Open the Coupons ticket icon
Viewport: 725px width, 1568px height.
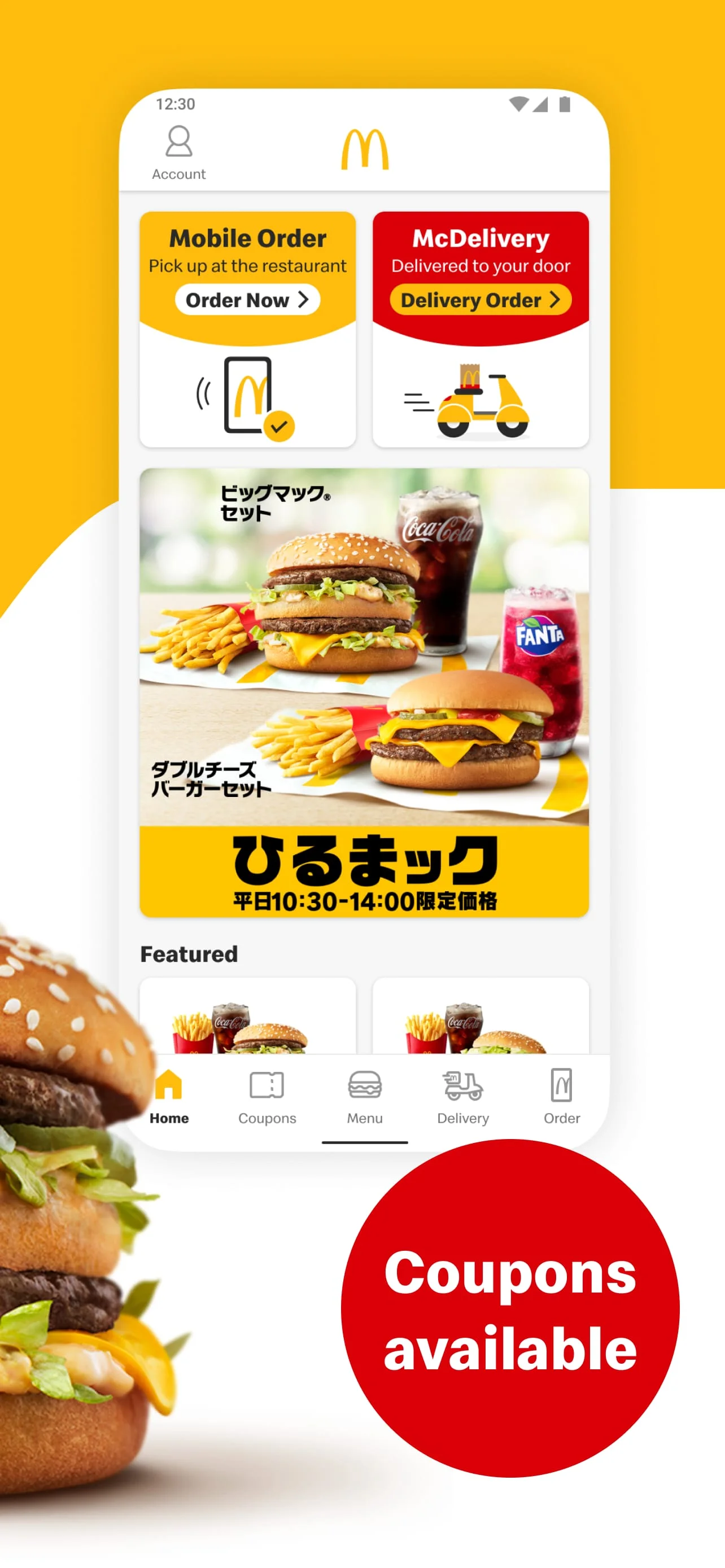(x=267, y=1089)
